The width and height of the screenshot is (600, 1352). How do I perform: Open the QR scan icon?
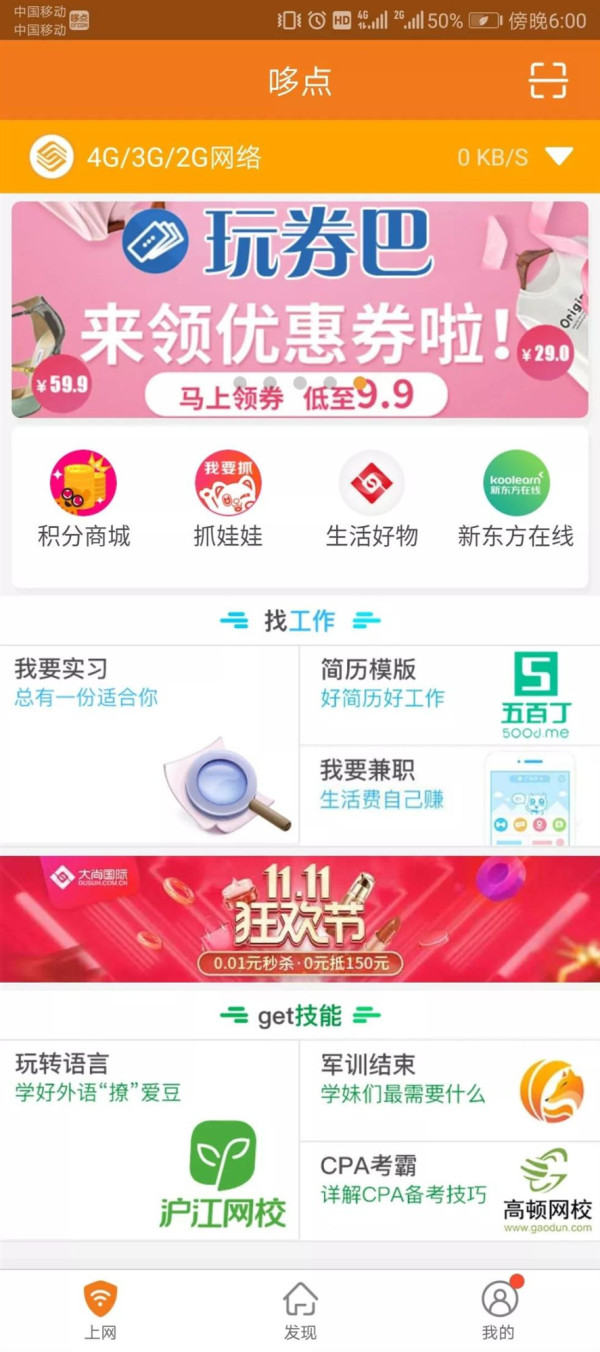click(x=548, y=81)
